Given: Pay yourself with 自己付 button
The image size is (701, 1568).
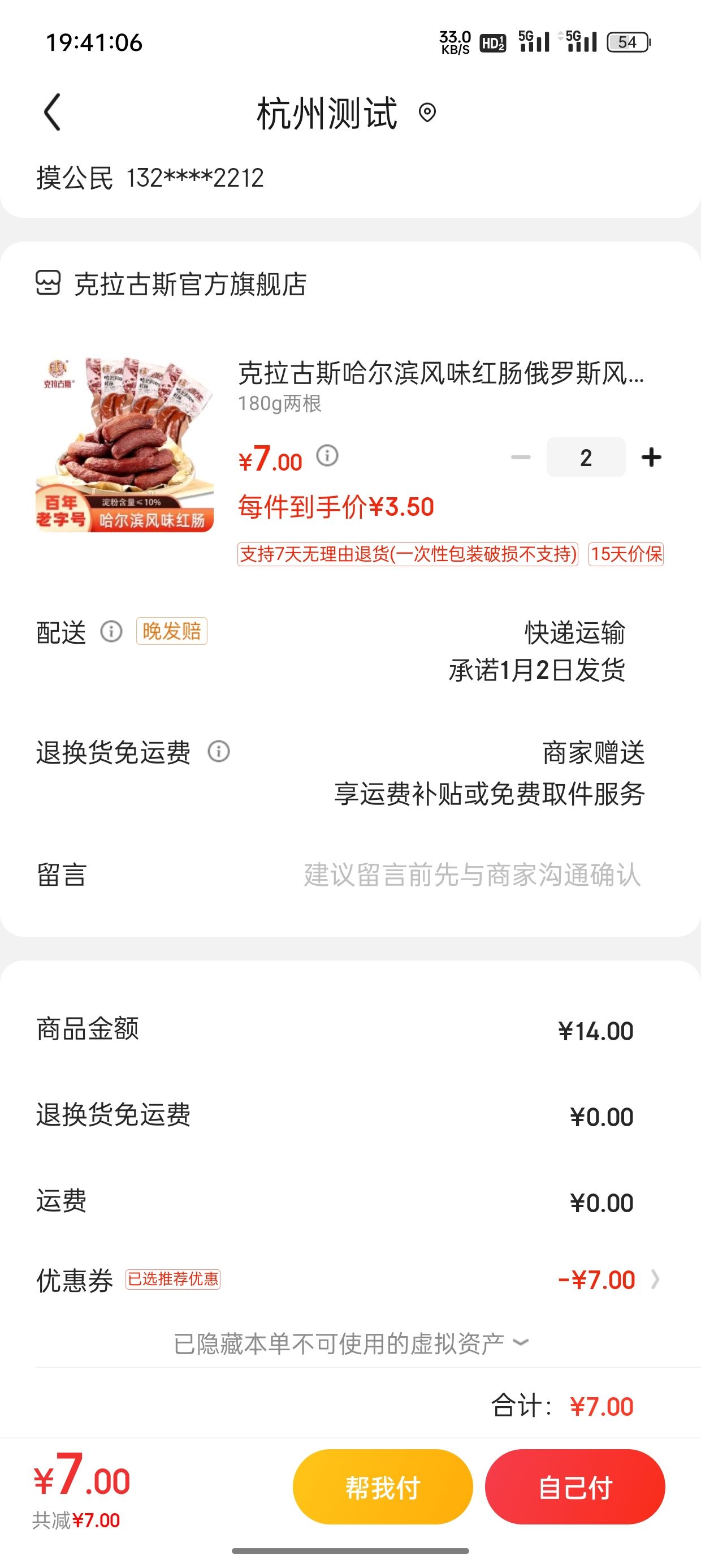Looking at the screenshot, I should (575, 1487).
